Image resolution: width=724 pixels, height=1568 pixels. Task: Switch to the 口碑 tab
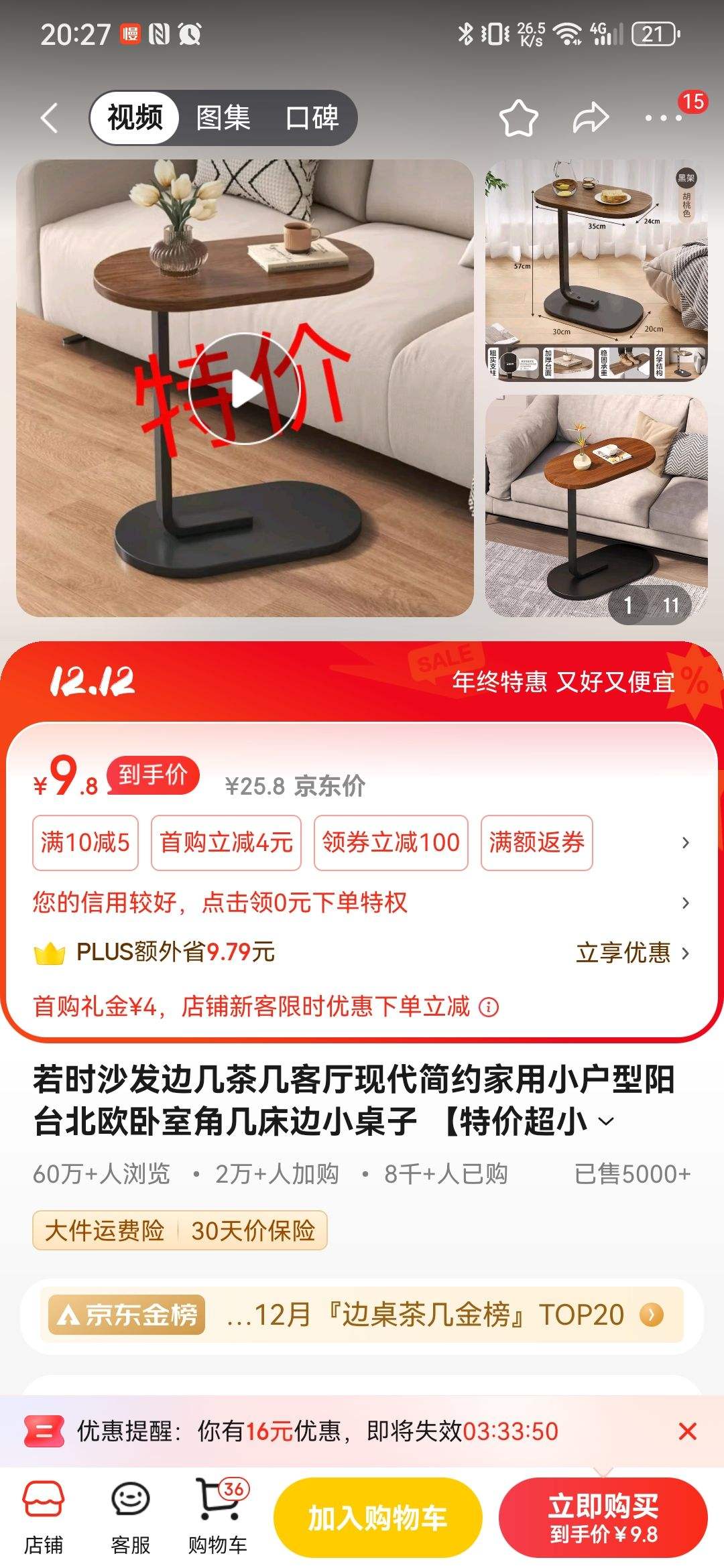click(313, 118)
